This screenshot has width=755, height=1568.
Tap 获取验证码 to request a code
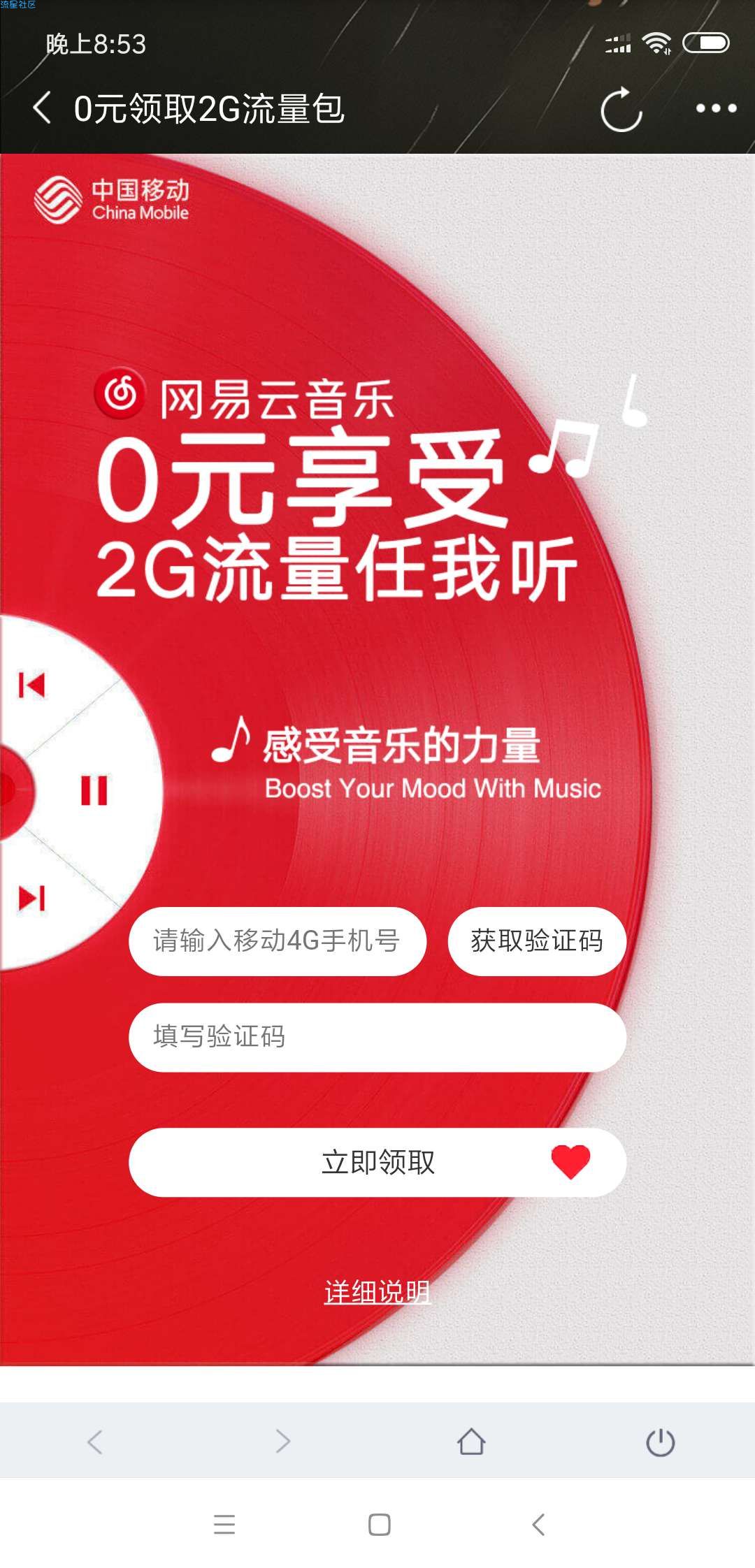pyautogui.click(x=536, y=941)
